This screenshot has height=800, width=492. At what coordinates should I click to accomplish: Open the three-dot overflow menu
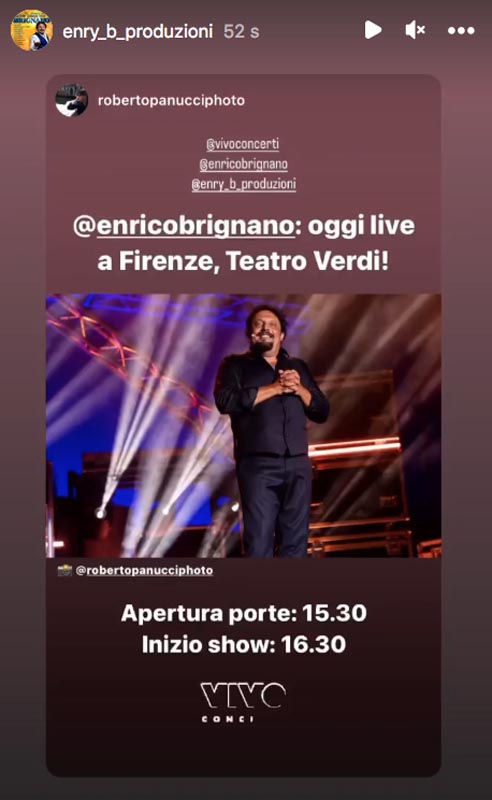(x=461, y=31)
